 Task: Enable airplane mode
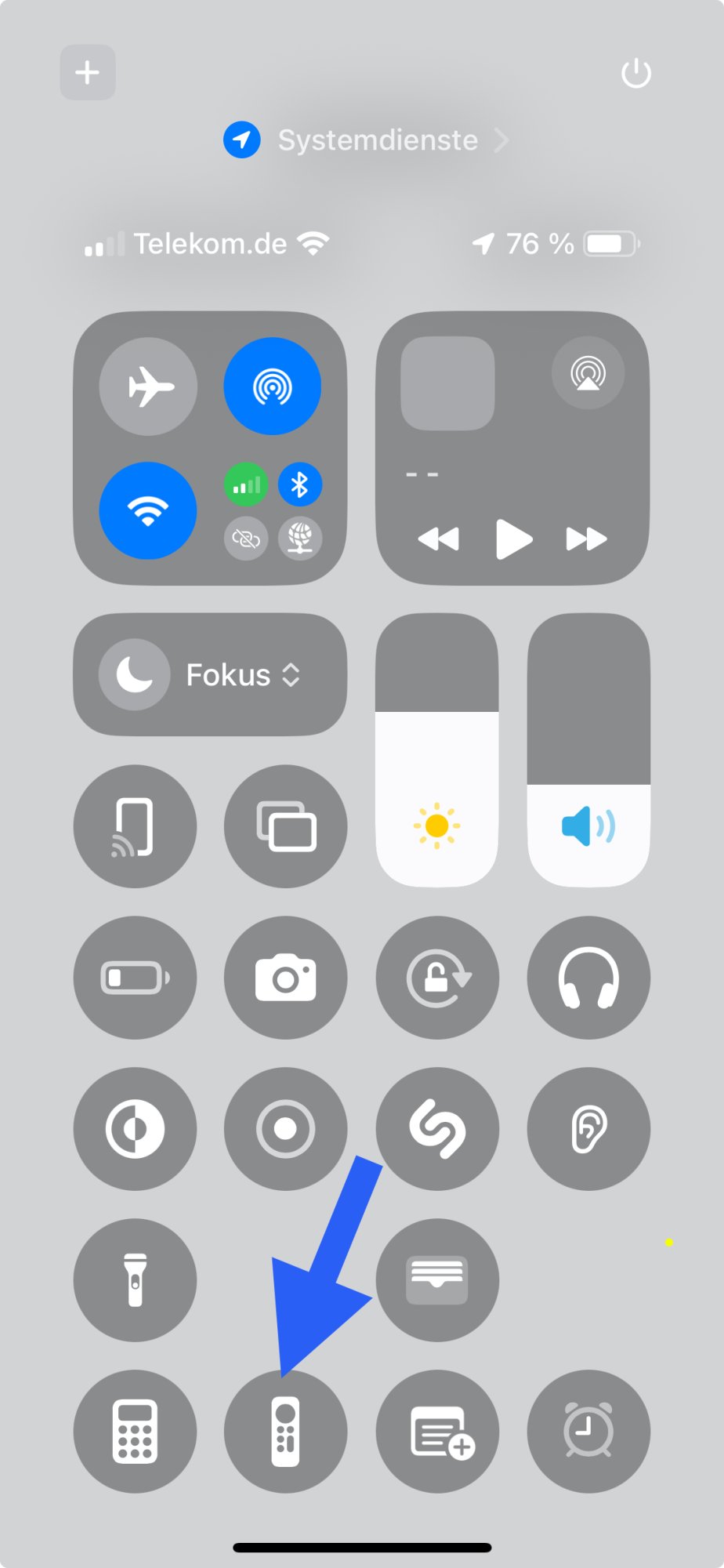[x=148, y=387]
